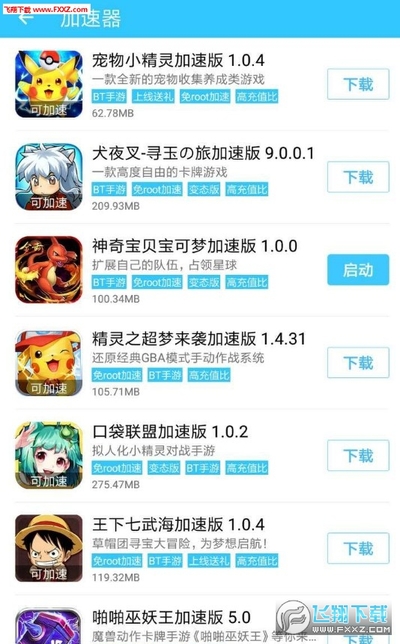Download 王下七武海加速版 1.0.4
The width and height of the screenshot is (400, 644).
[x=358, y=548]
